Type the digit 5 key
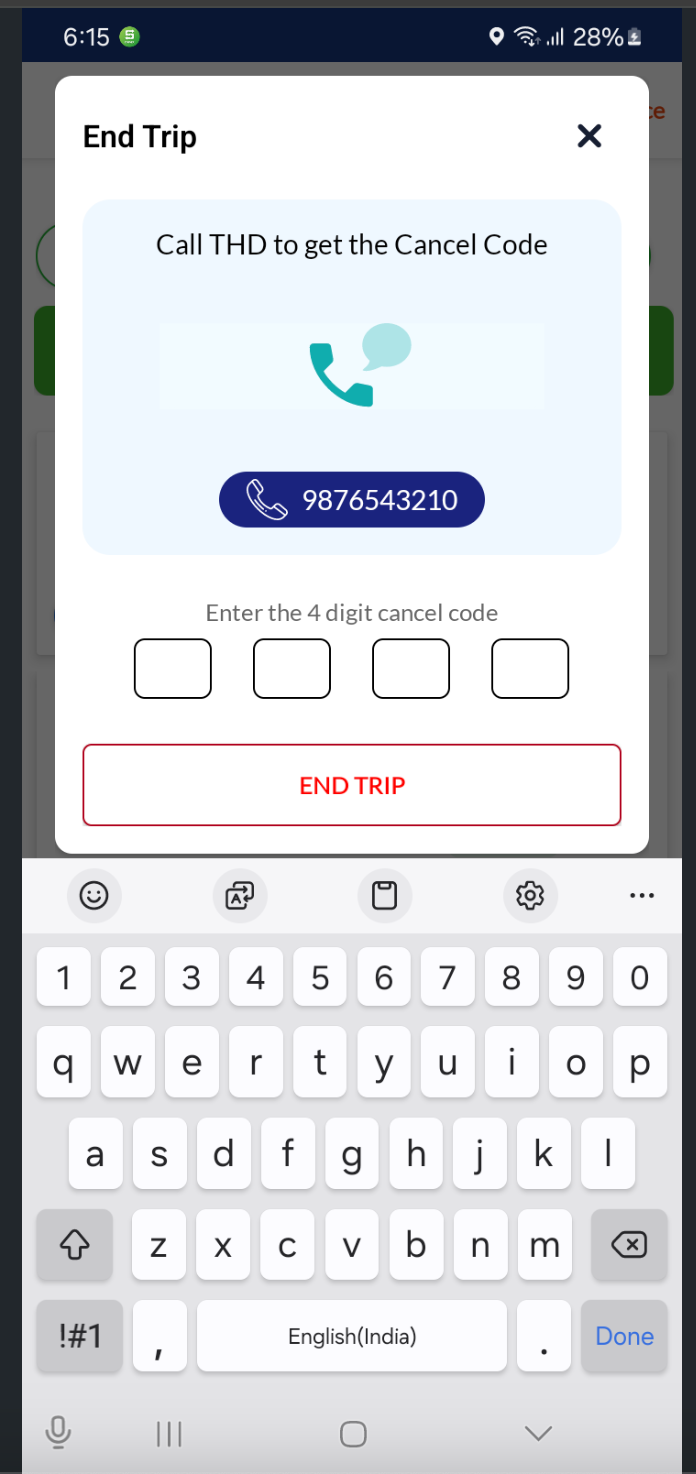The width and height of the screenshot is (696, 1474). (x=320, y=977)
